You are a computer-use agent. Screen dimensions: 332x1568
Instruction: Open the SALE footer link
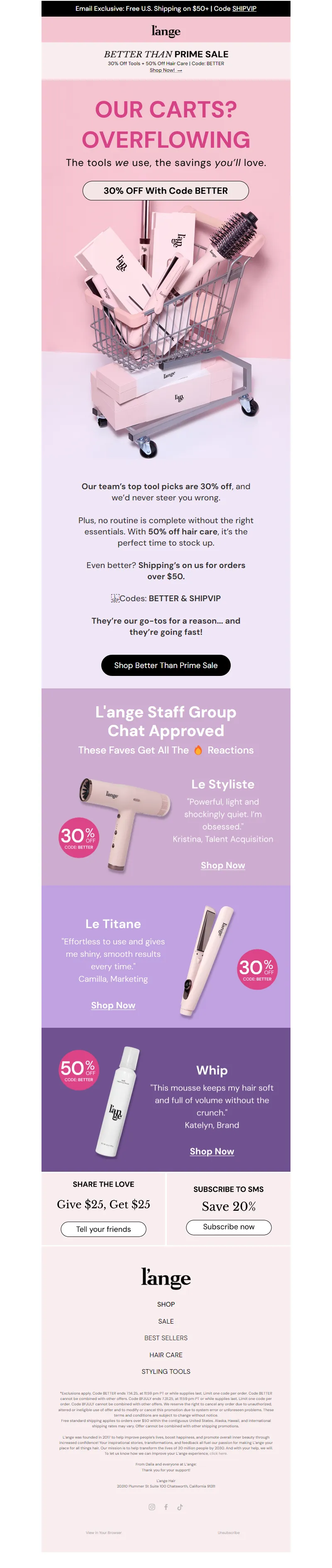166,1322
